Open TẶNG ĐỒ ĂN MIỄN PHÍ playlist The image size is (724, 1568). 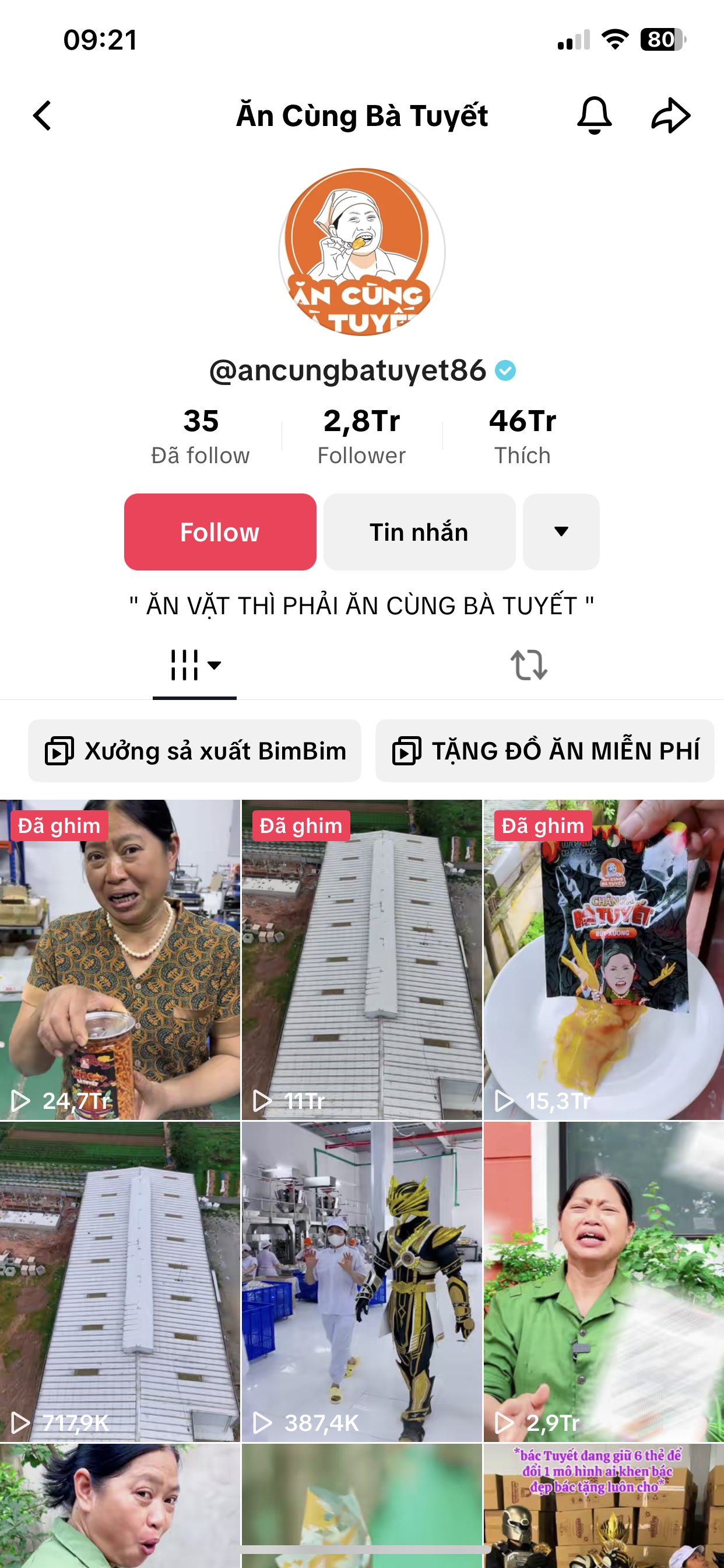pyautogui.click(x=544, y=751)
